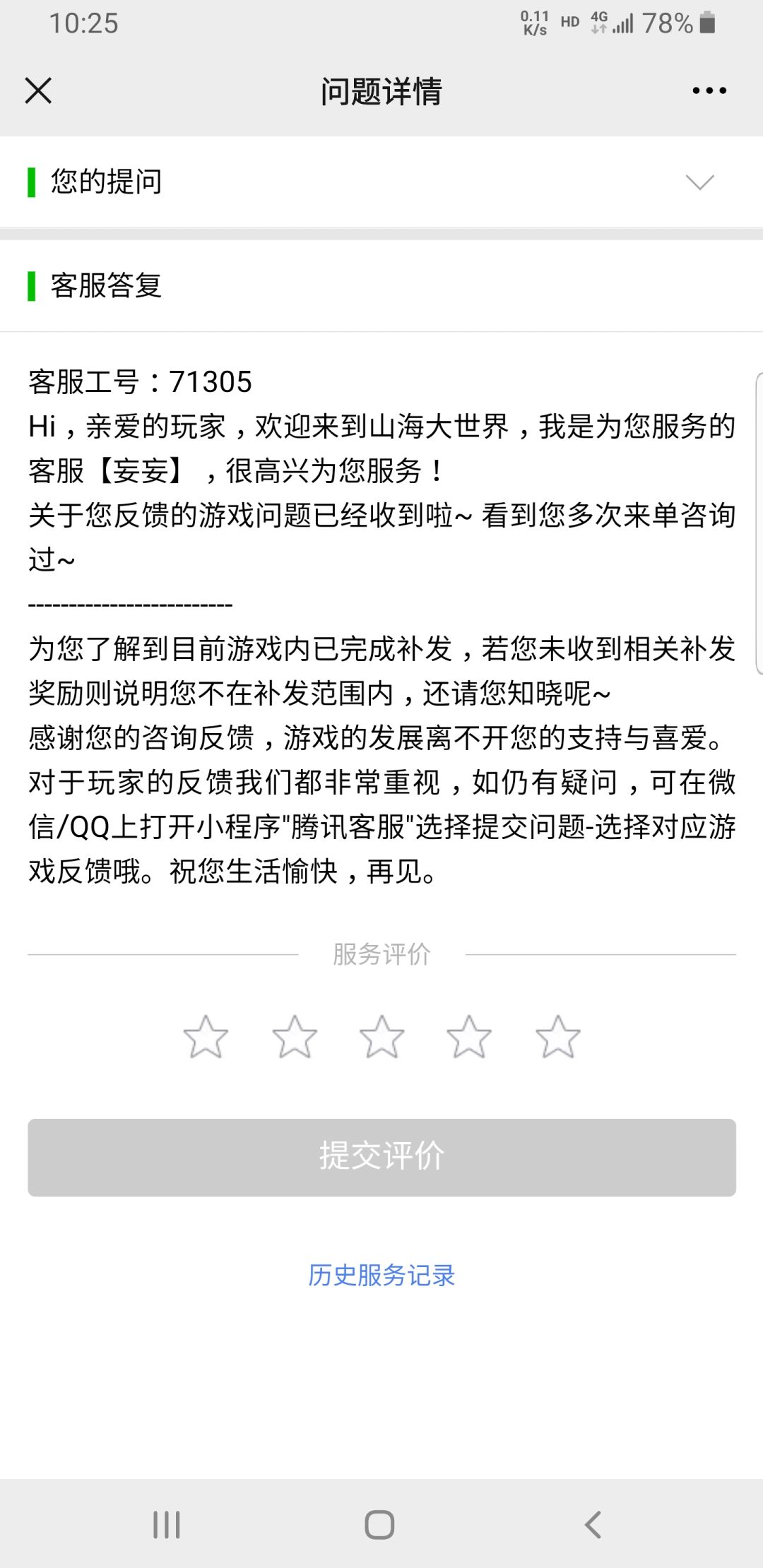
Task: Select the third rating star
Action: pos(382,1036)
